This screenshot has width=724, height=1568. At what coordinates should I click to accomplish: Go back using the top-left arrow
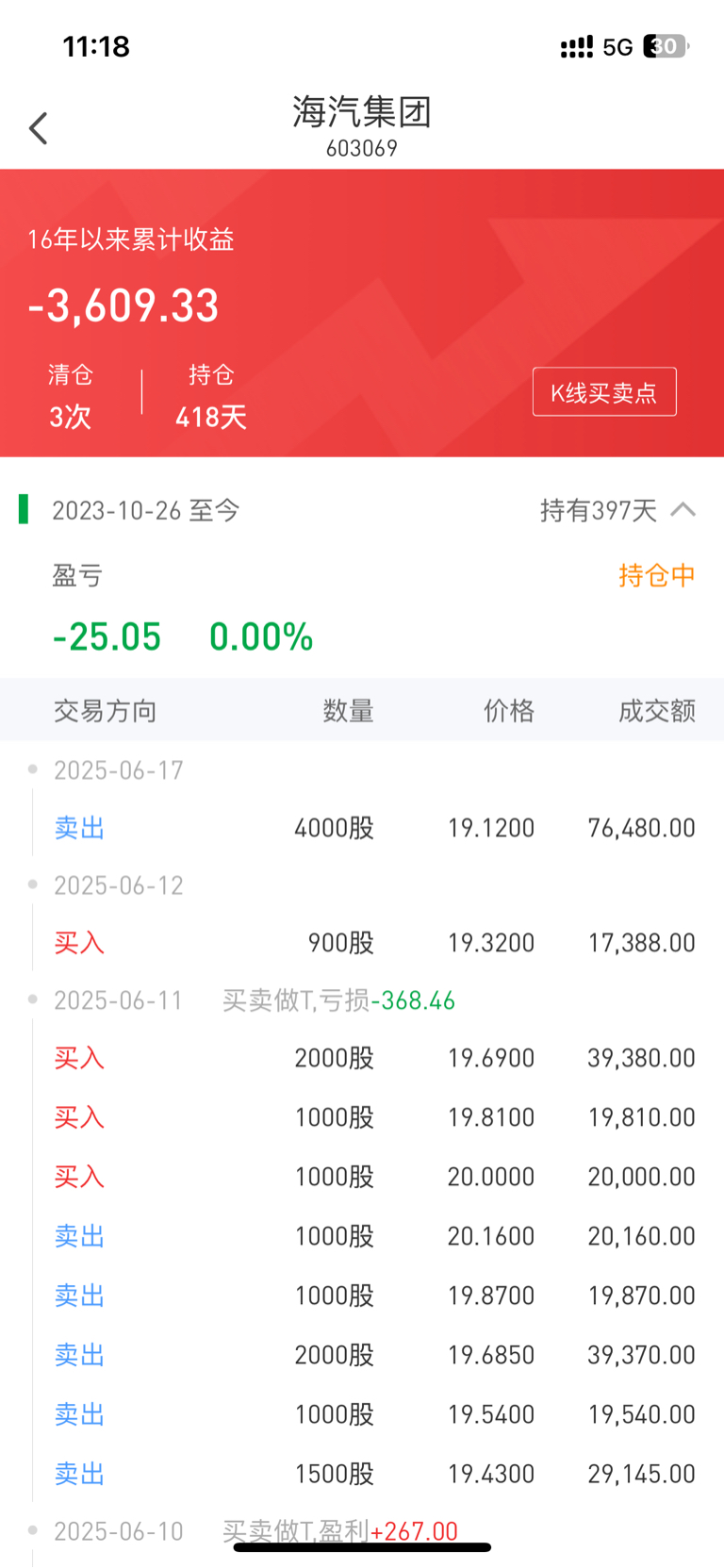coord(39,128)
